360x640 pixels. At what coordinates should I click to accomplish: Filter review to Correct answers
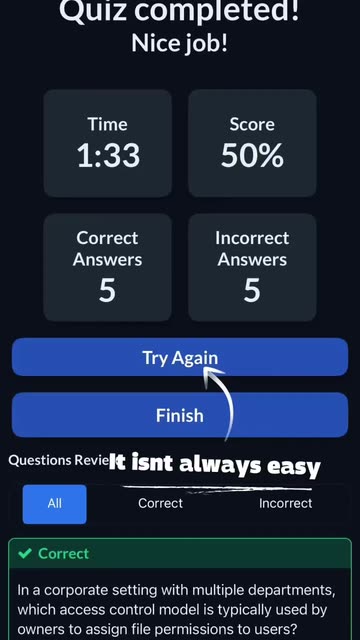coord(160,503)
